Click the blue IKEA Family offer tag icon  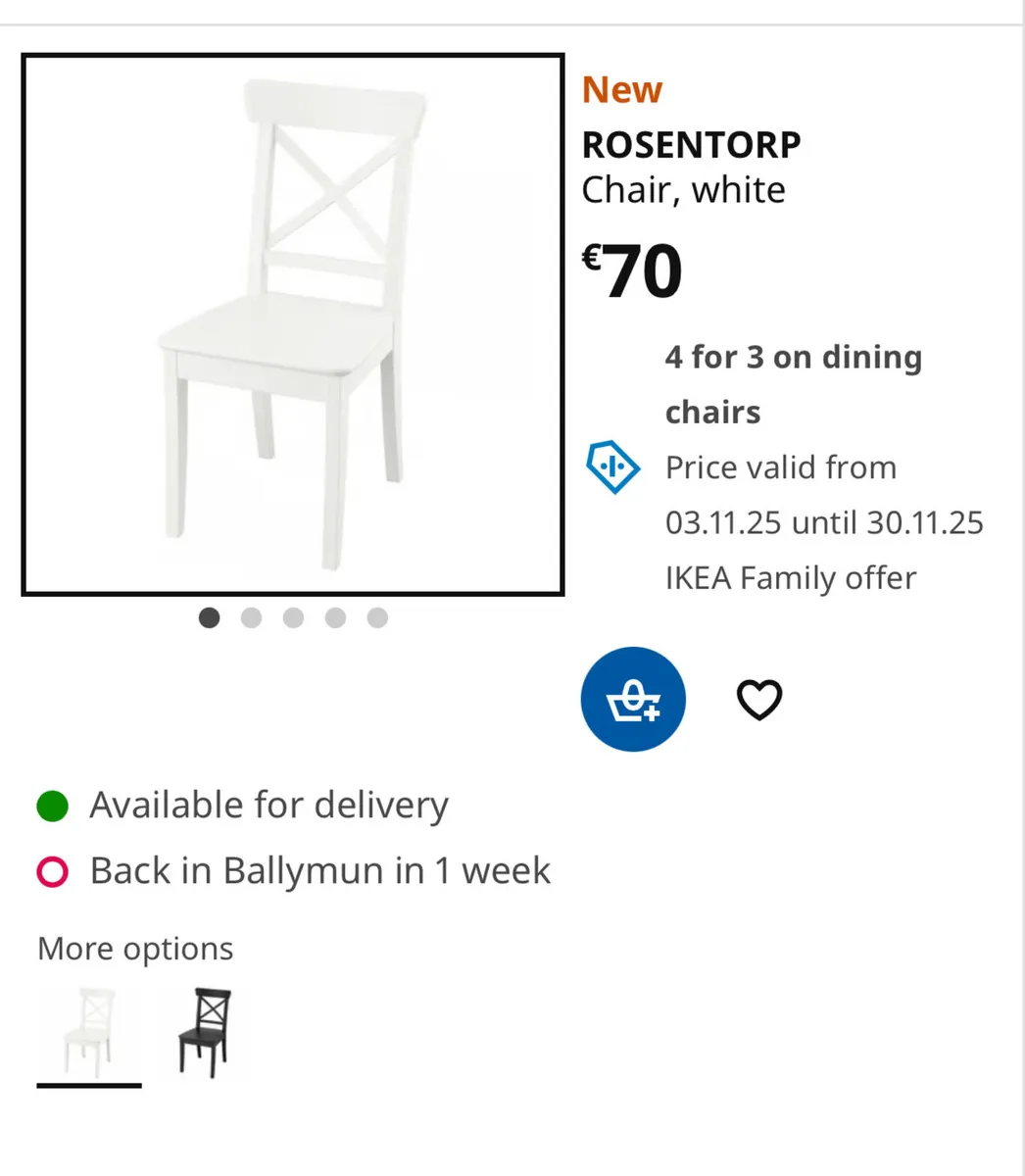coord(612,467)
